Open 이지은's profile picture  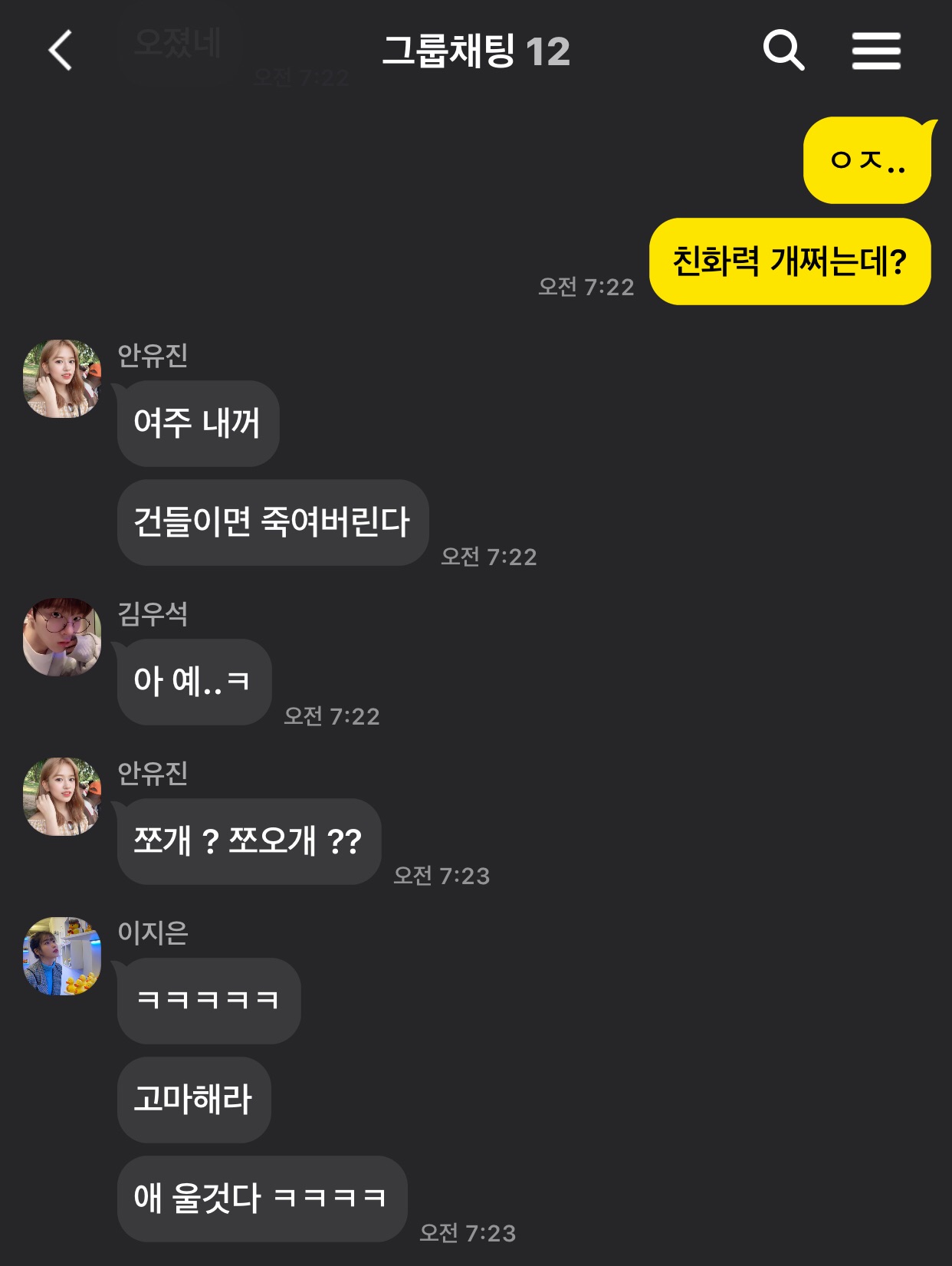click(x=62, y=956)
